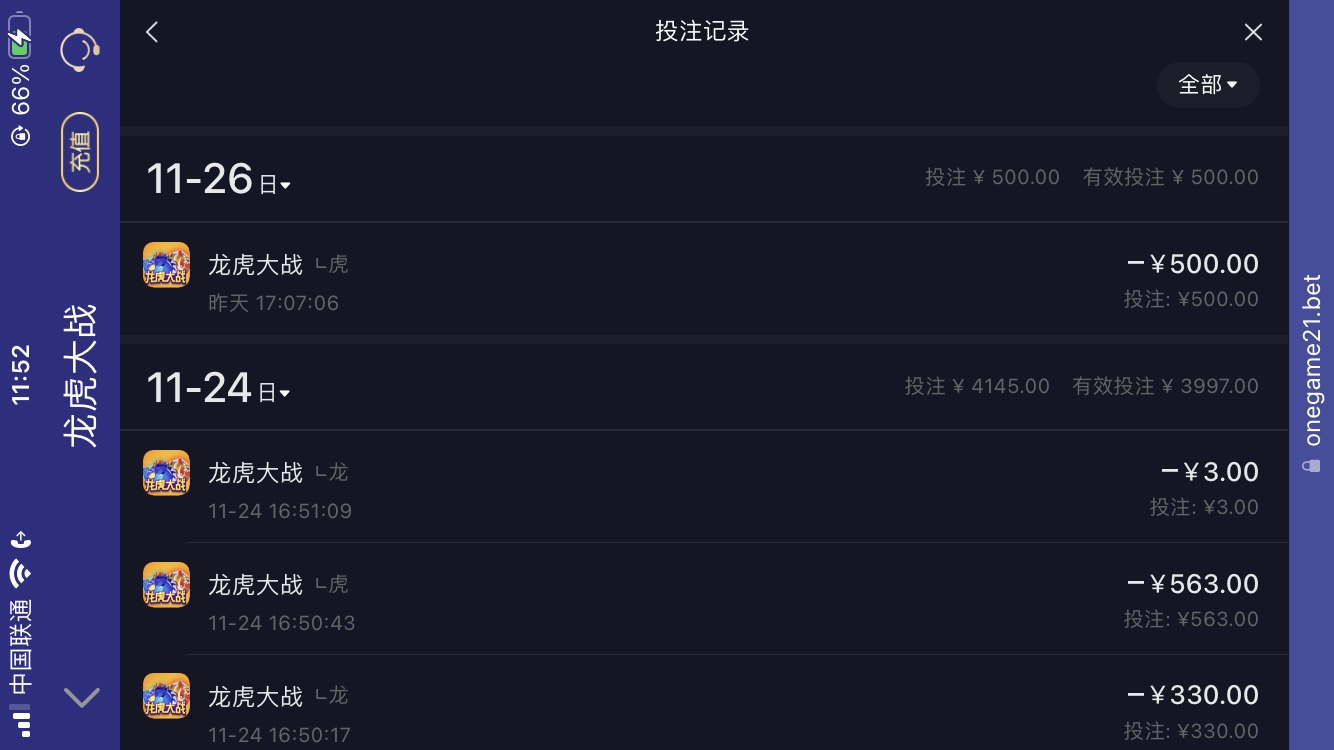Expand the 11-24 date selector

tap(219, 388)
